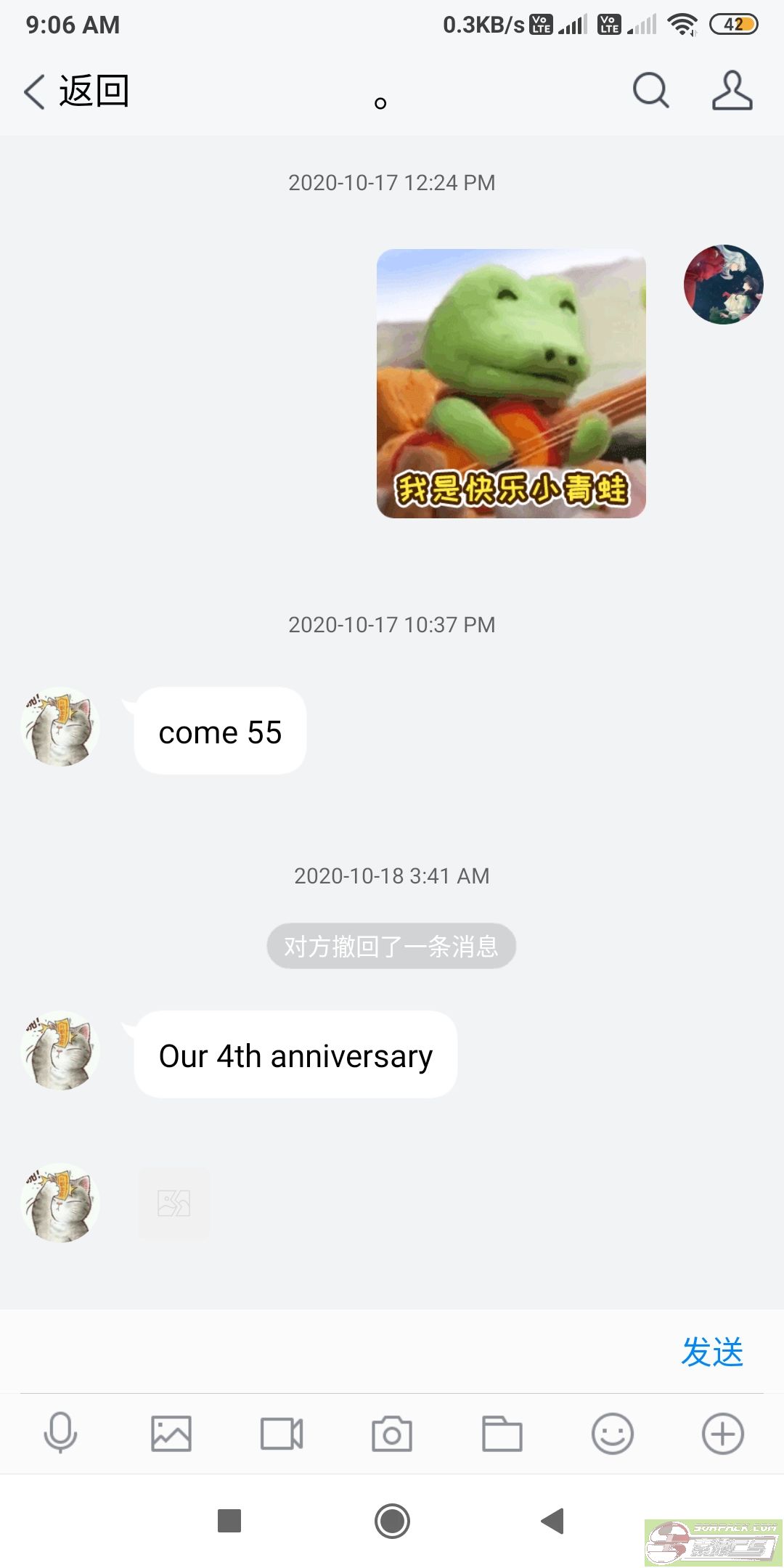Open my own avatar next to the frog sticker

[x=723, y=285]
